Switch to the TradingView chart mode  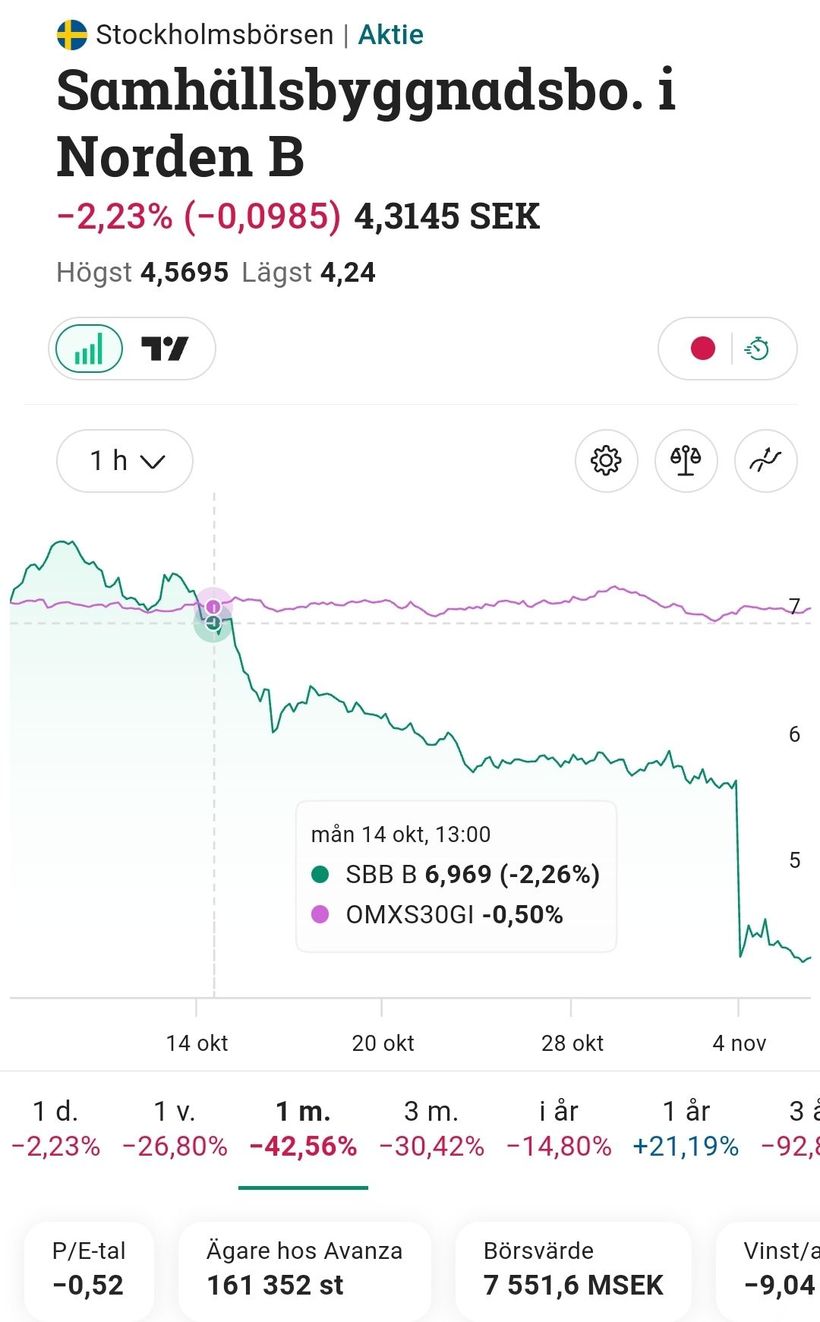tap(165, 348)
